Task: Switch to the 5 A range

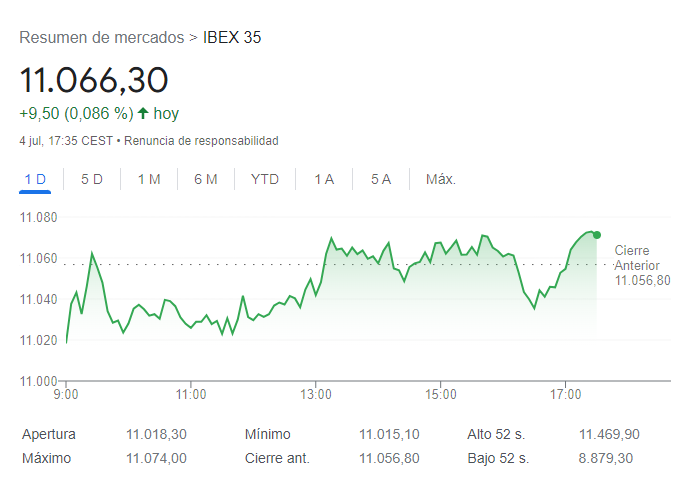Action: [x=381, y=179]
